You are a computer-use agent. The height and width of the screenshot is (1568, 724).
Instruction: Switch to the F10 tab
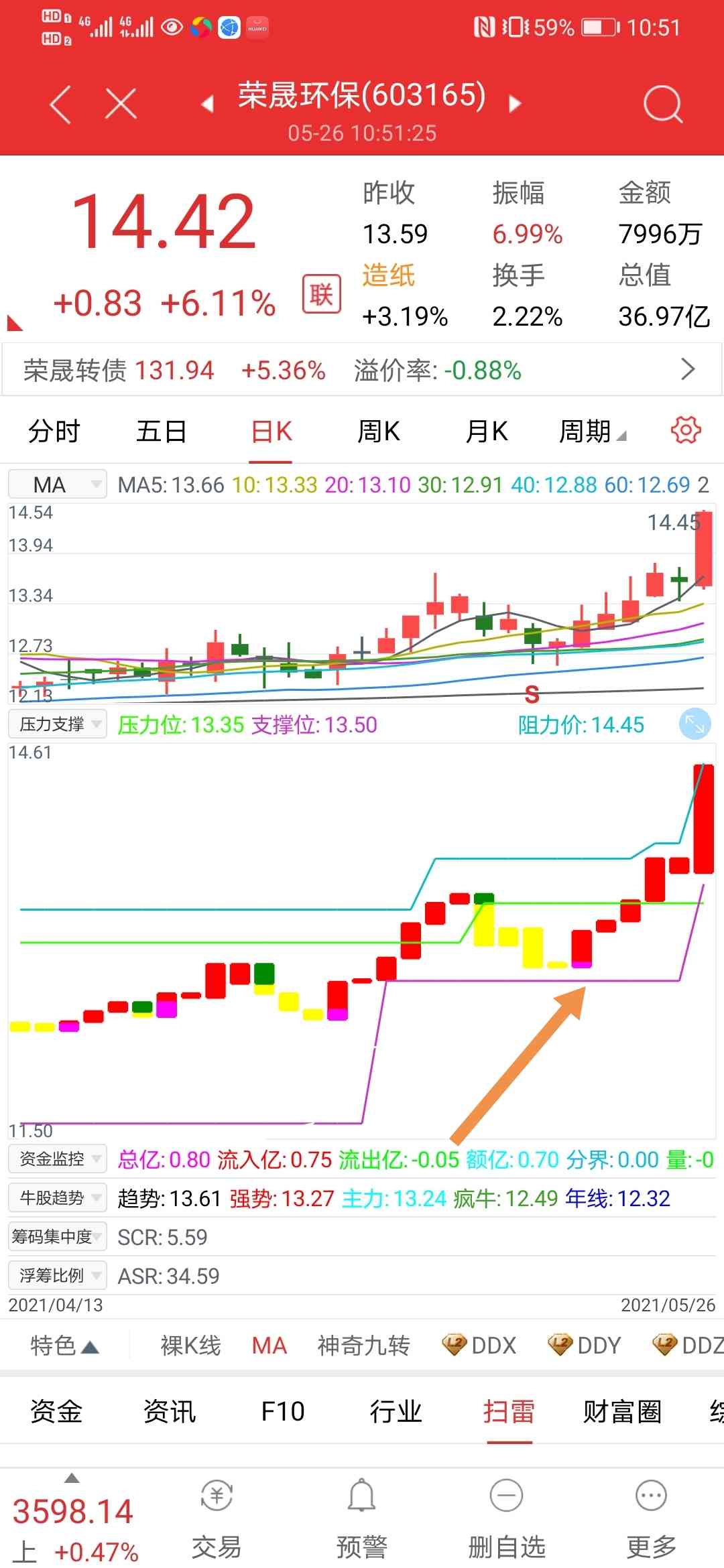(x=282, y=1411)
